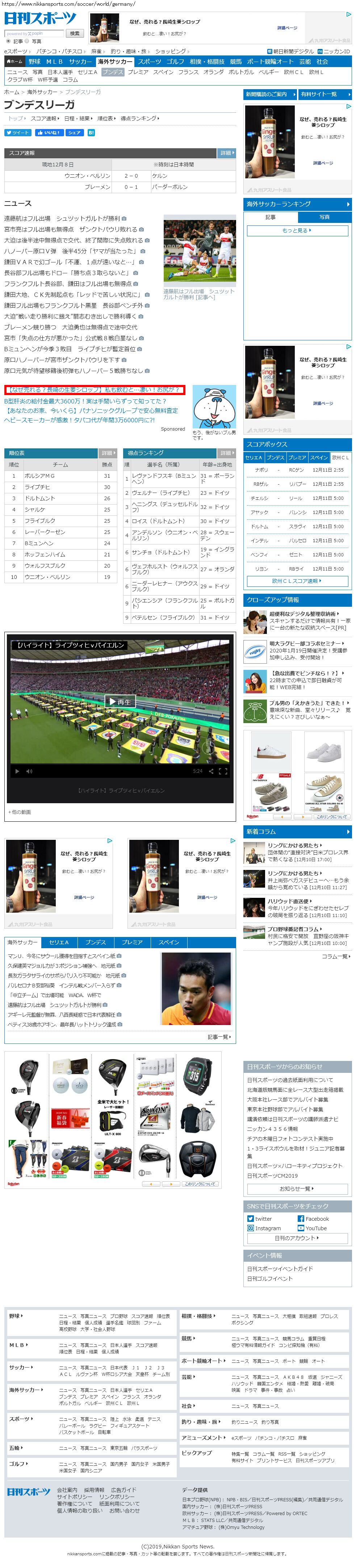The height and width of the screenshot is (1568, 356).
Task: Switch to the ゴルフ navigation tab
Action: (175, 62)
